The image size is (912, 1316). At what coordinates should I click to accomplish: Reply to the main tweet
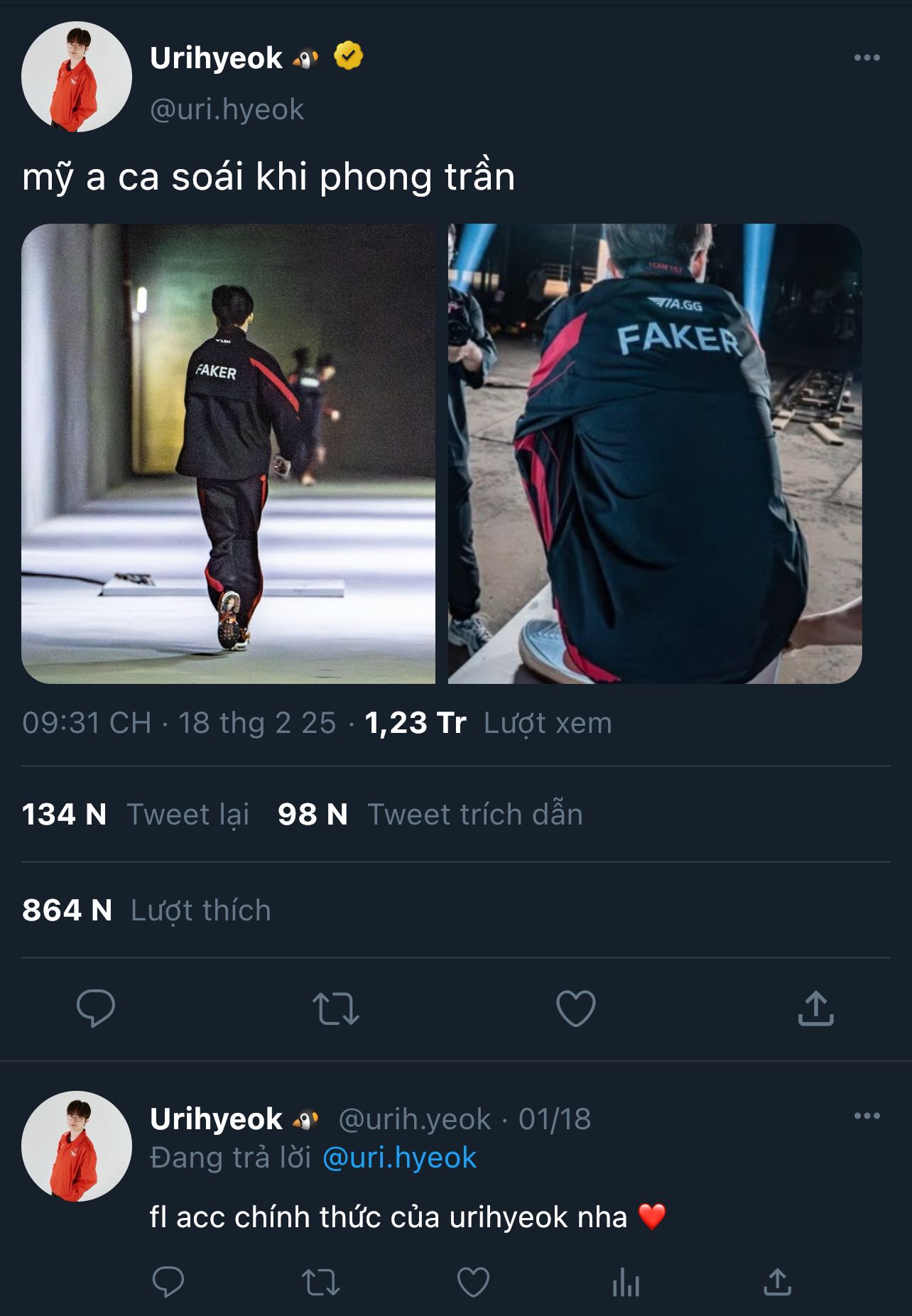[x=95, y=1008]
